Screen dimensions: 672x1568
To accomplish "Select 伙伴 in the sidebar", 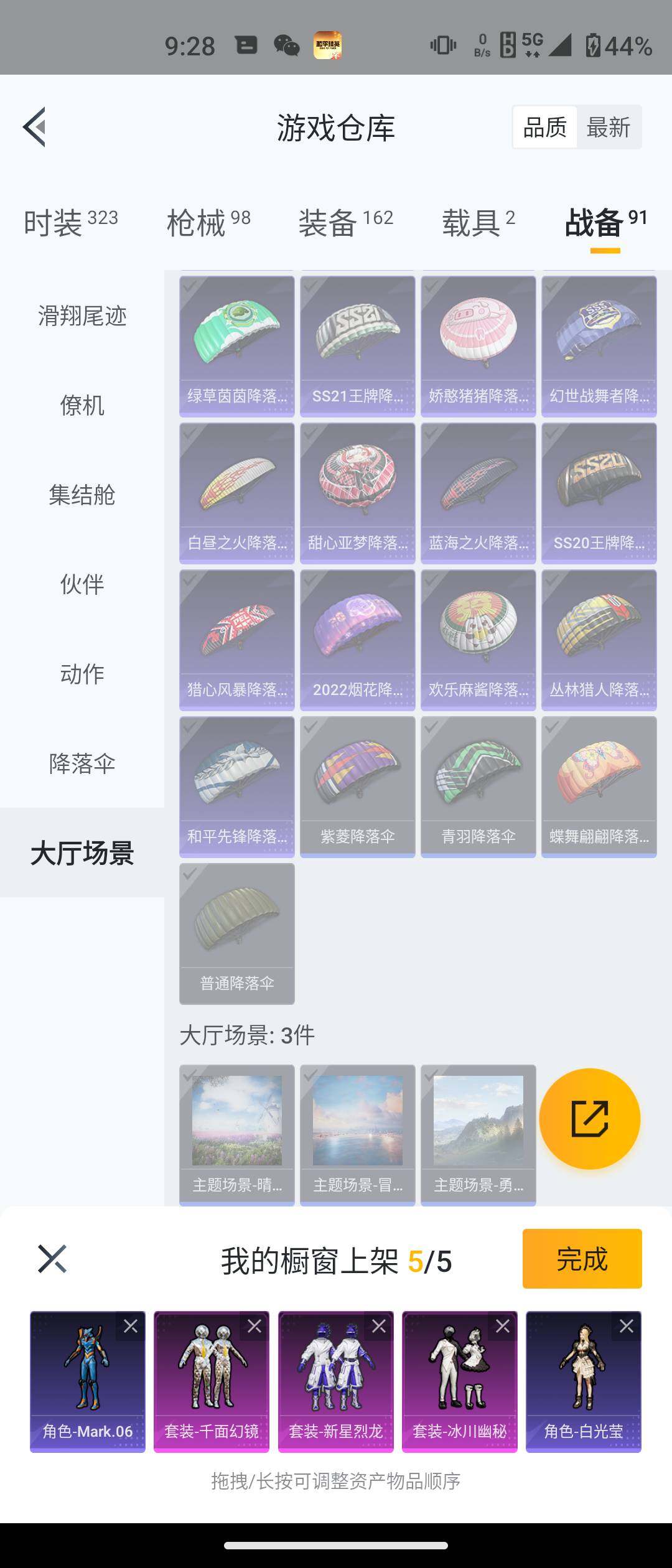I will [x=82, y=584].
